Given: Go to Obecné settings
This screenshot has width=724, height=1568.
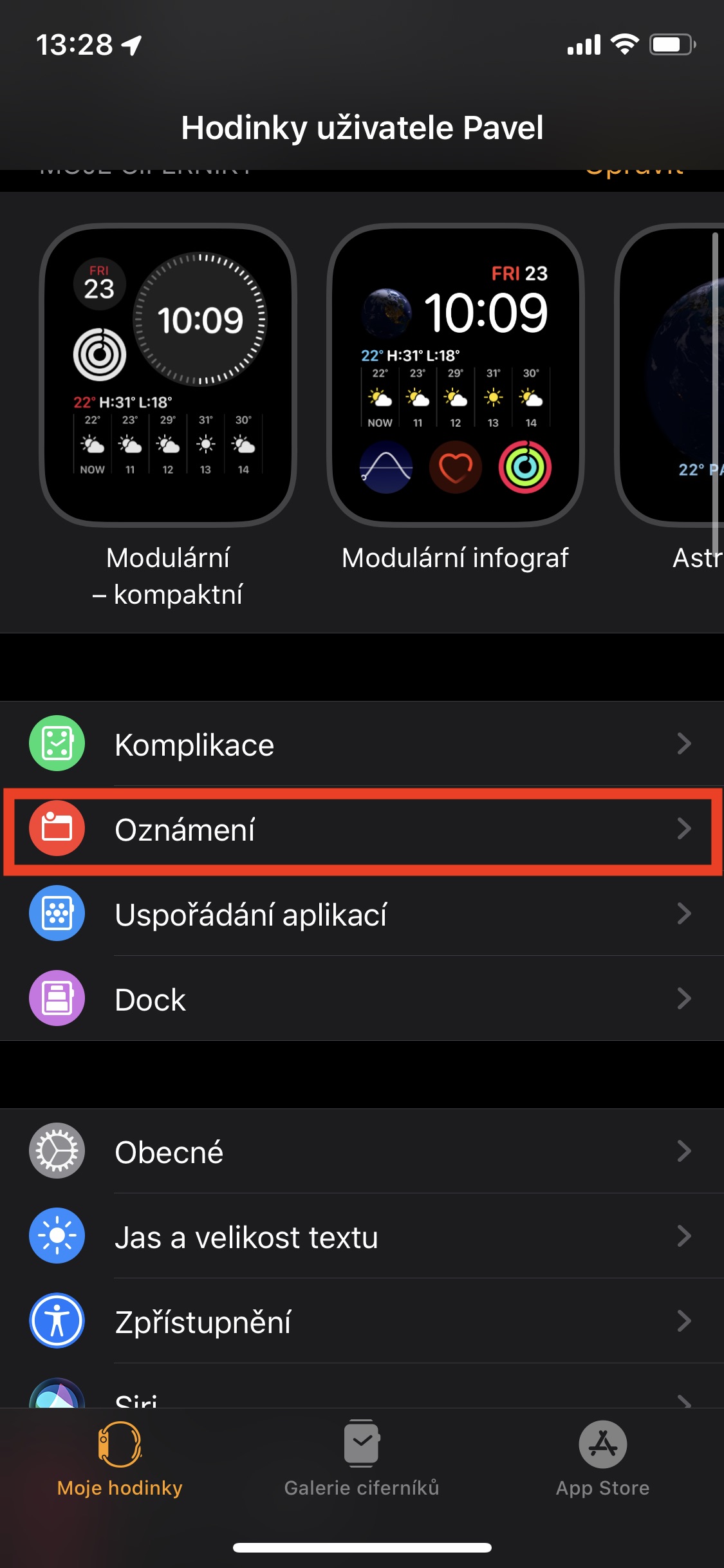Looking at the screenshot, I should coord(362,1151).
